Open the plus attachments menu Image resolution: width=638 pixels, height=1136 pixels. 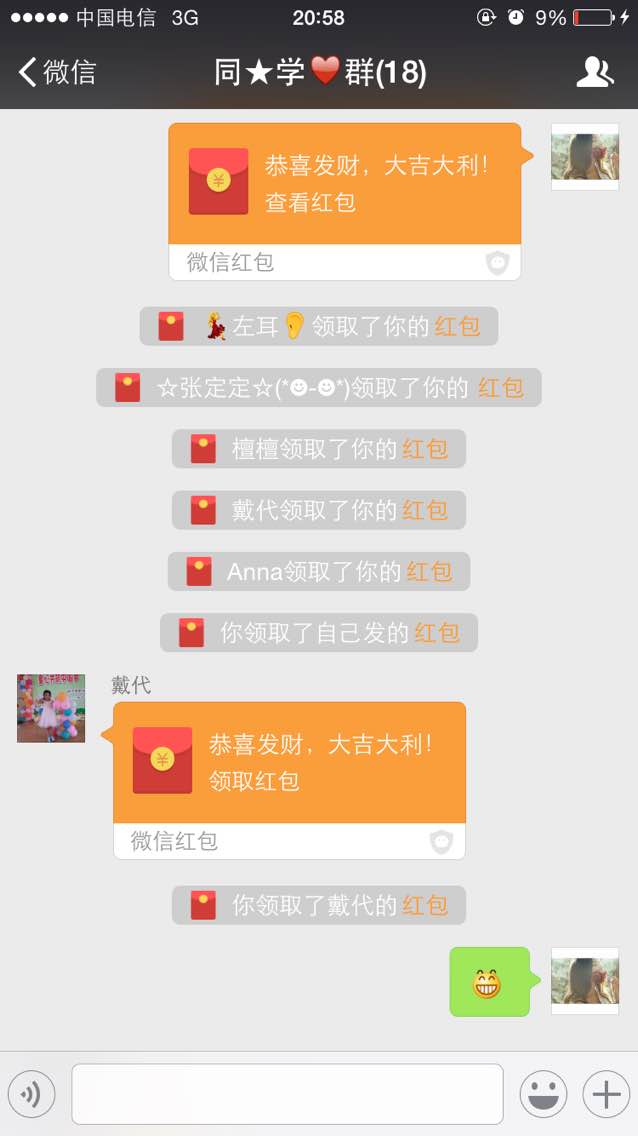click(606, 1094)
